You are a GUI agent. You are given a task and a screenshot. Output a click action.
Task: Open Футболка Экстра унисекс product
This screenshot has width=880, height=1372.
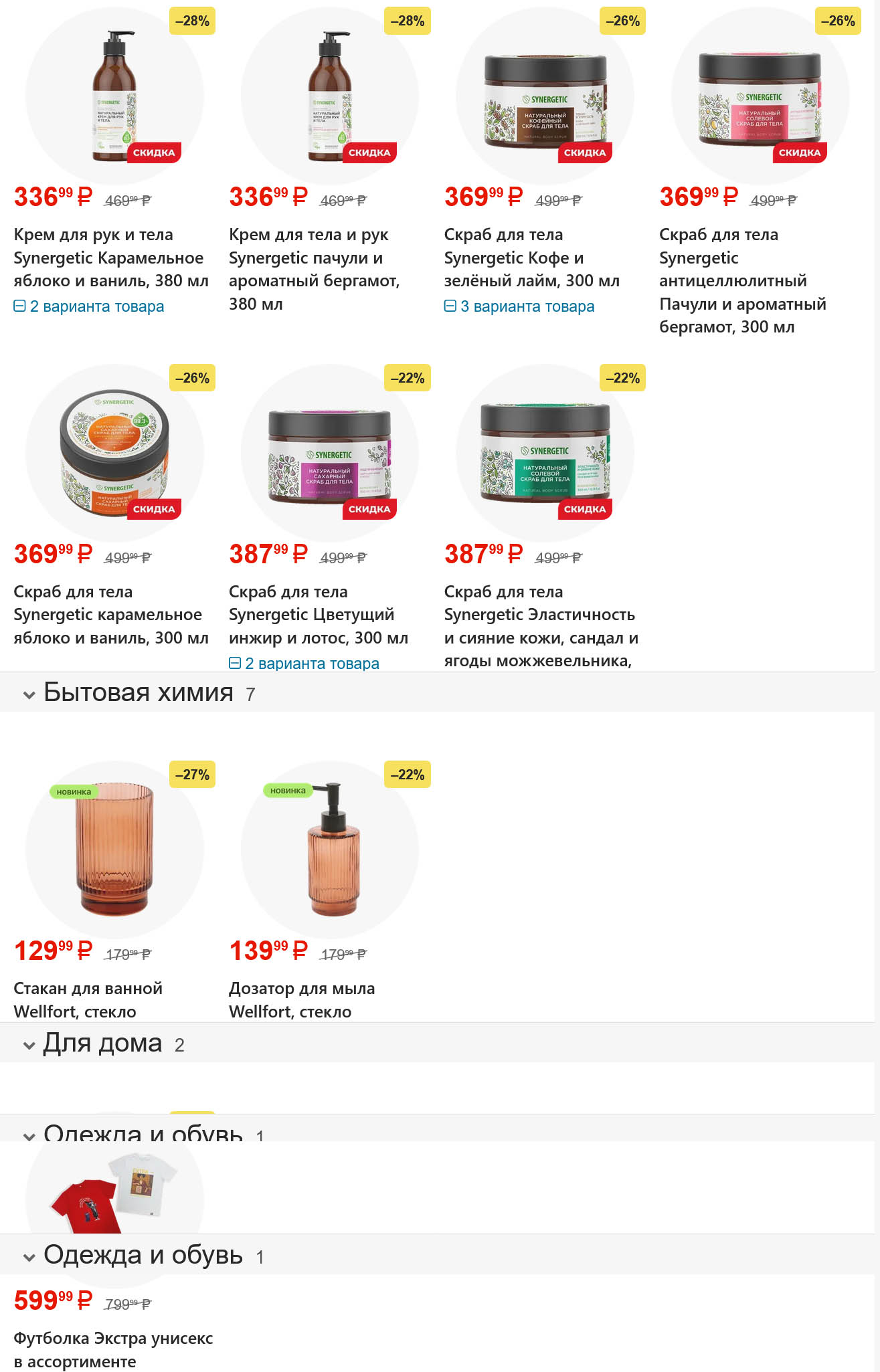pos(113,1349)
